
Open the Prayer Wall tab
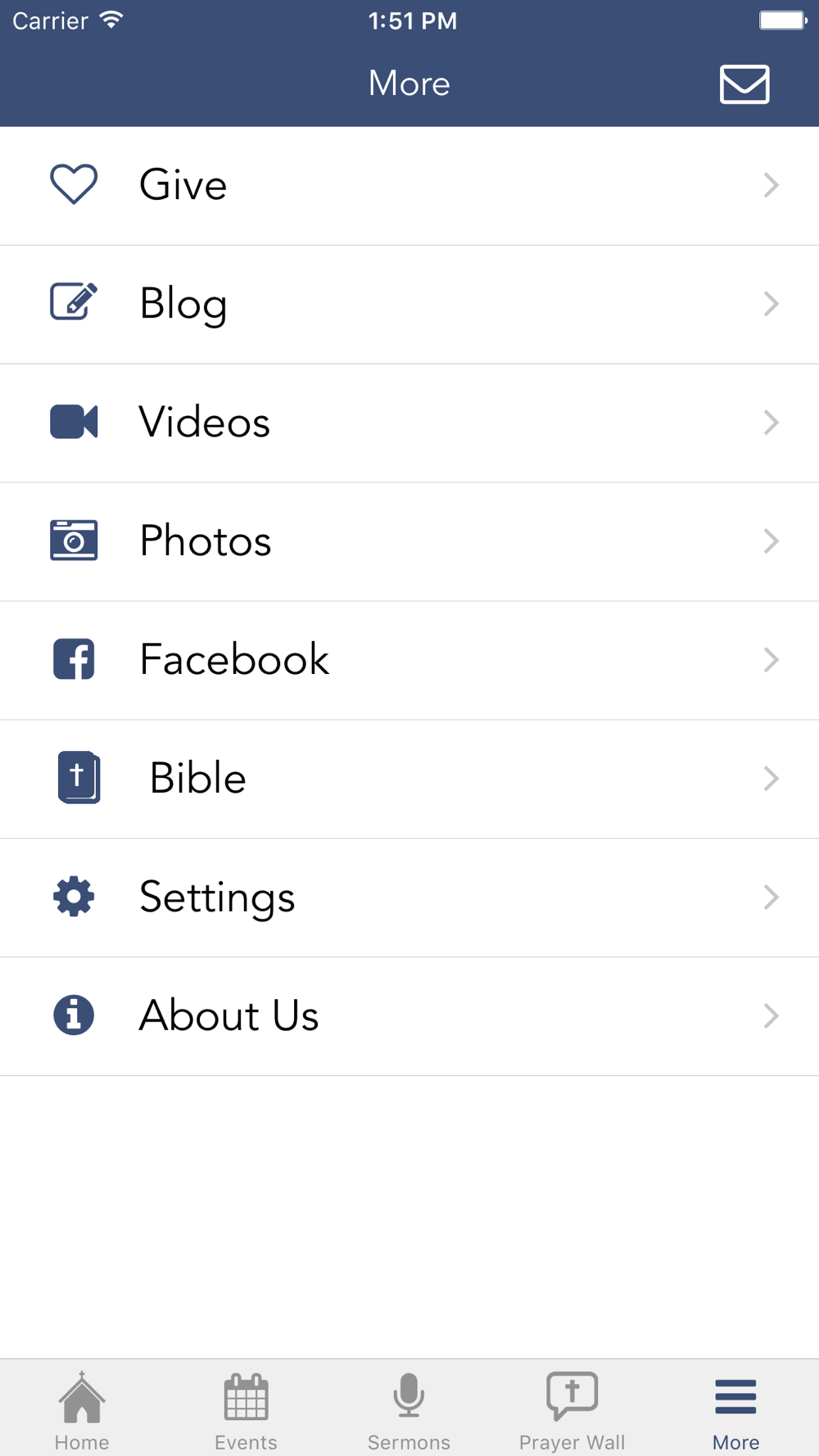pyautogui.click(x=572, y=1410)
